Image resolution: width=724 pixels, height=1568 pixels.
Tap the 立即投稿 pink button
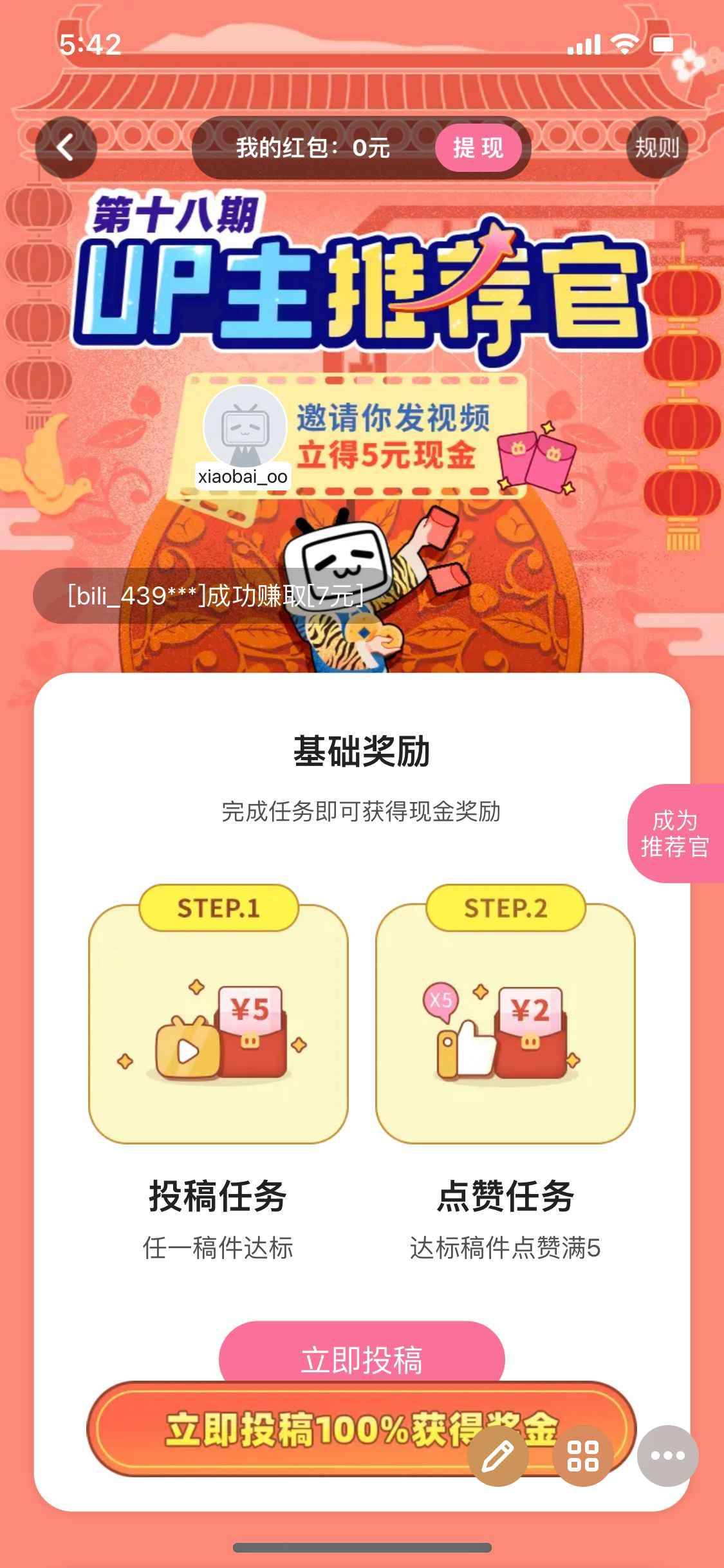(362, 1358)
